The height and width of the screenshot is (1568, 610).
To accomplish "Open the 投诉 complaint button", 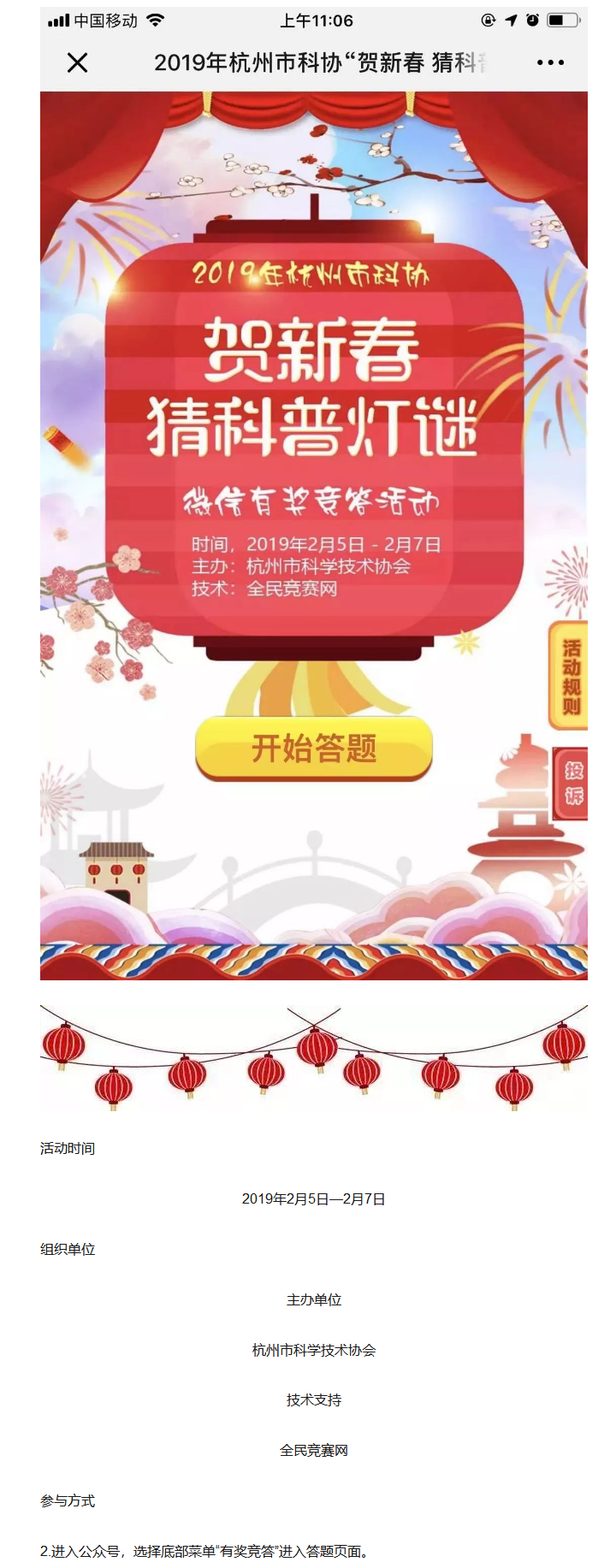I will coord(572,784).
